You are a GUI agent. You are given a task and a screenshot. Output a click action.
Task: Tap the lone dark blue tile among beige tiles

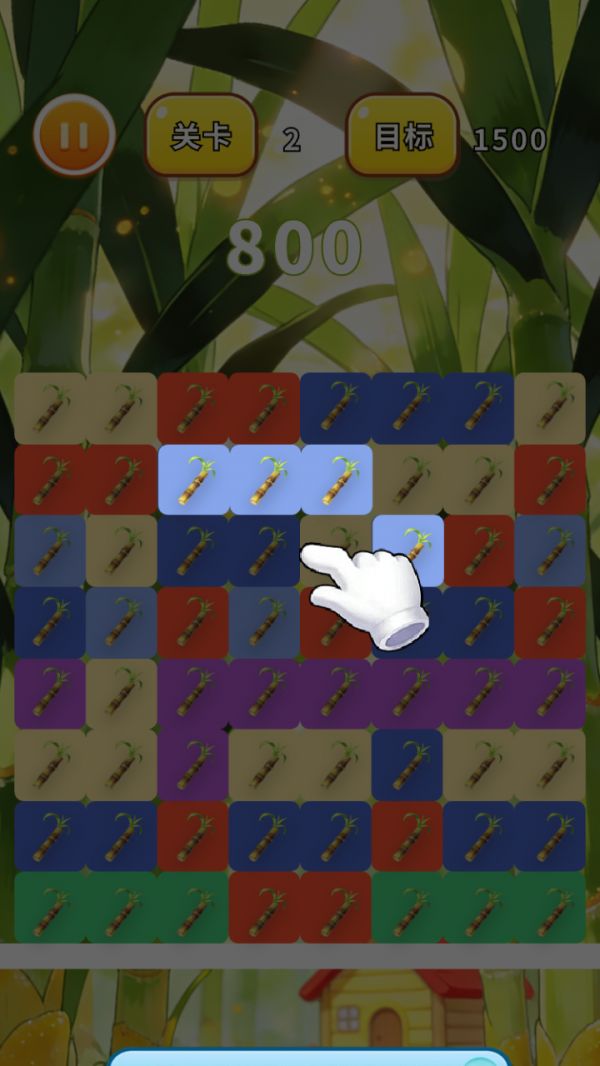coord(407,765)
